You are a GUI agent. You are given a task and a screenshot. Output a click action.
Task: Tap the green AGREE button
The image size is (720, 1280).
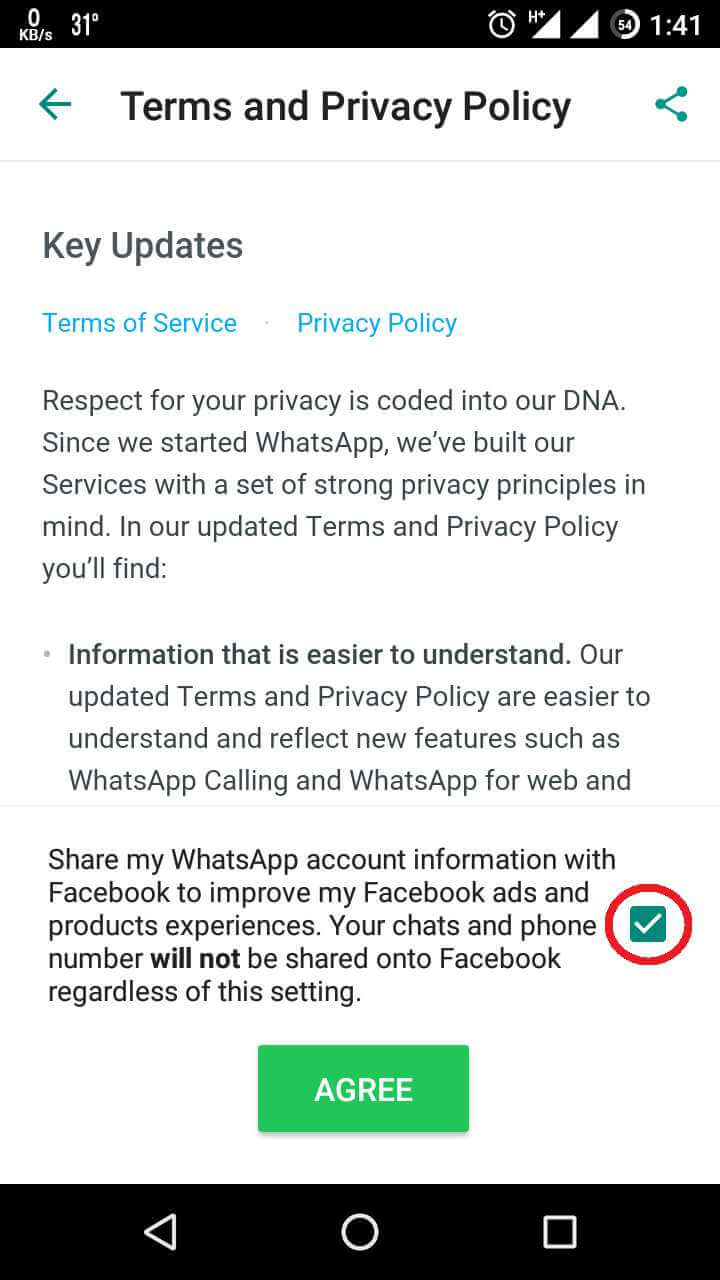pos(363,1089)
